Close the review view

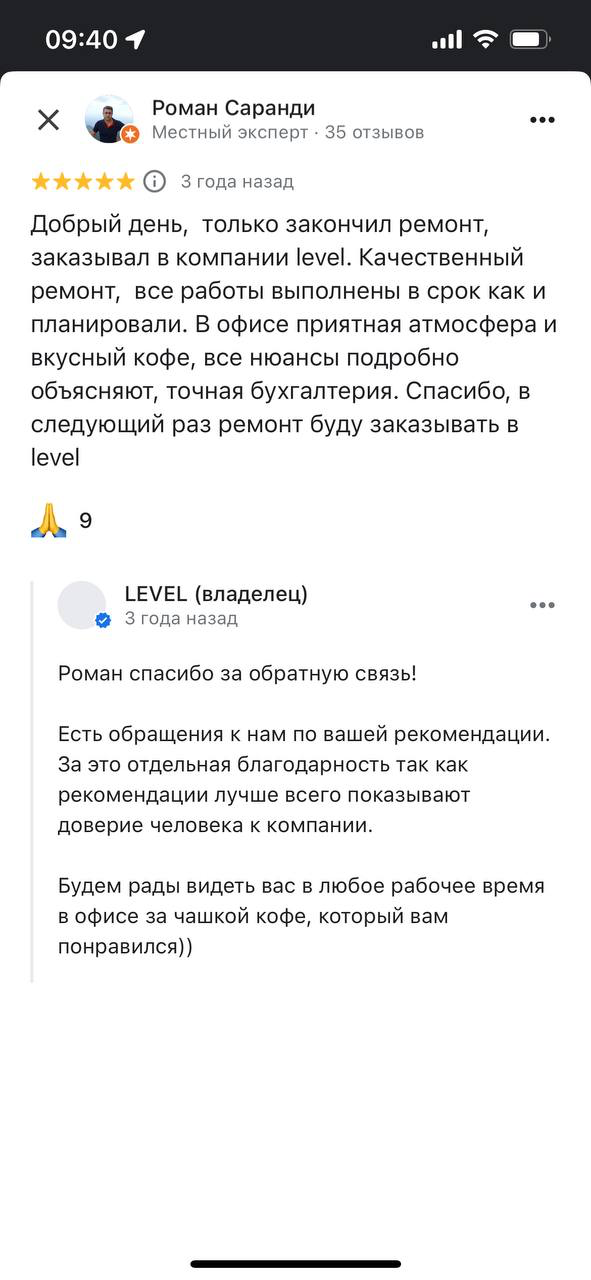[x=48, y=120]
